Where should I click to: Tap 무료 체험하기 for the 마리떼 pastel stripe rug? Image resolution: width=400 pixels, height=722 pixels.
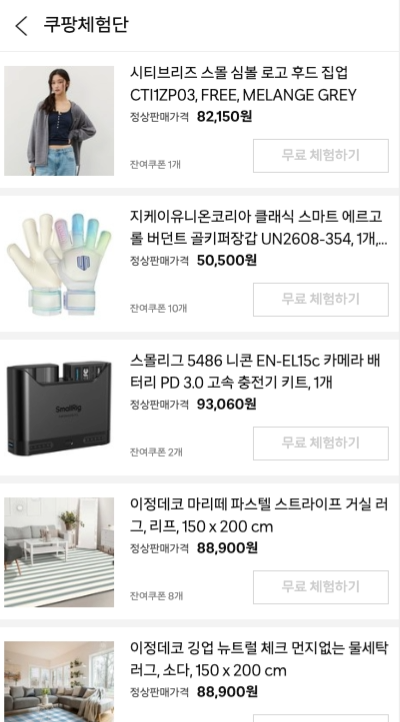(x=320, y=587)
